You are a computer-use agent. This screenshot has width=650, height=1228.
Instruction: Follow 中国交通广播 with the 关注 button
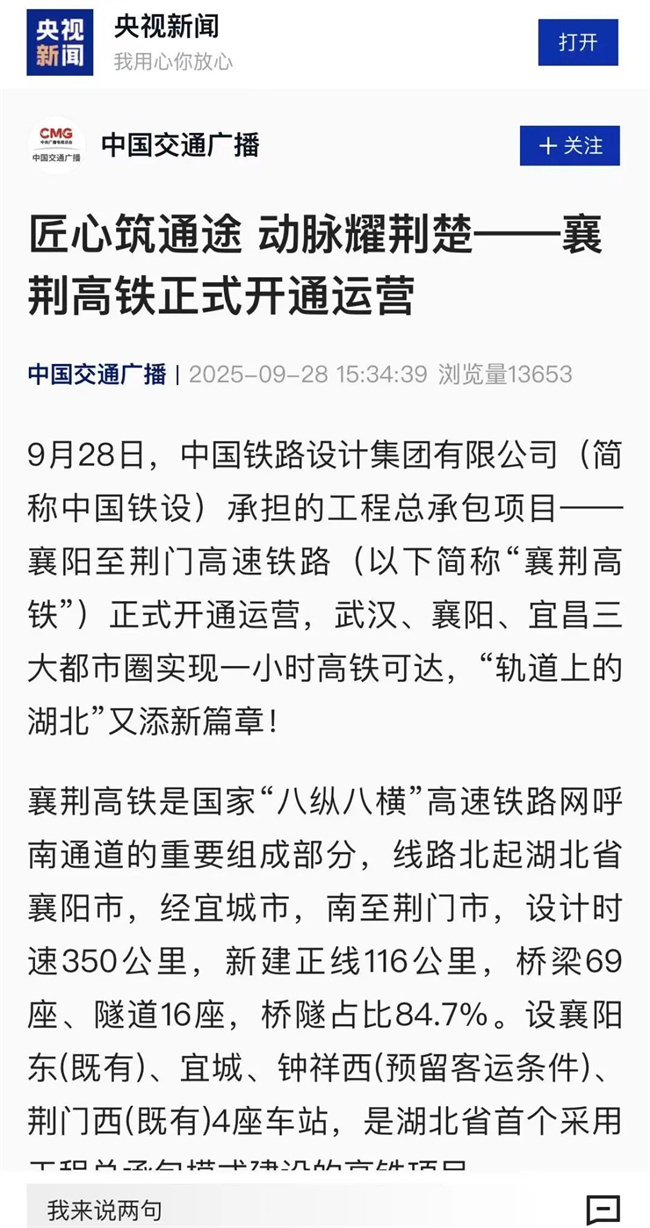coord(569,146)
